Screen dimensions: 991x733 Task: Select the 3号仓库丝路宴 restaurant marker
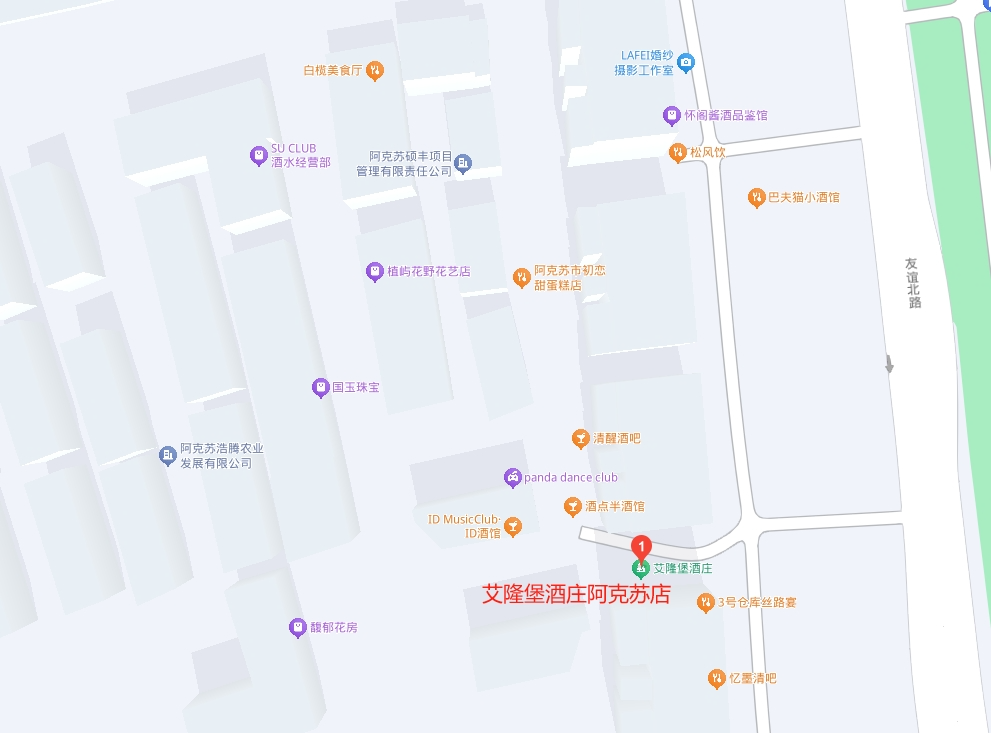click(706, 602)
